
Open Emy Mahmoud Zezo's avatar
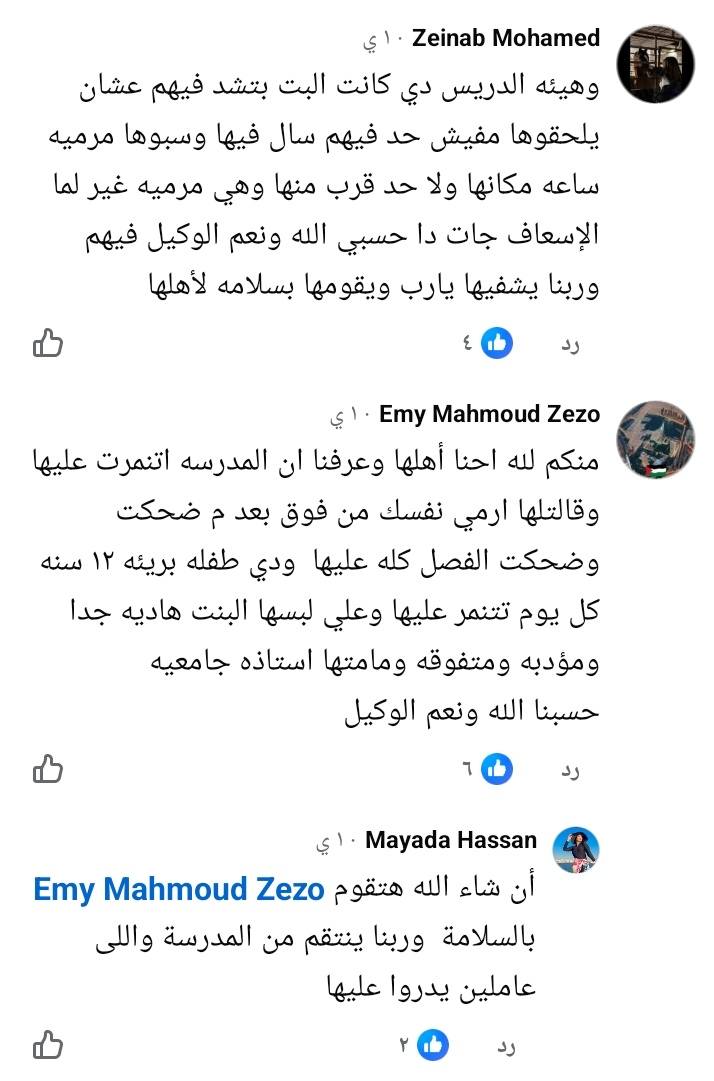655,439
